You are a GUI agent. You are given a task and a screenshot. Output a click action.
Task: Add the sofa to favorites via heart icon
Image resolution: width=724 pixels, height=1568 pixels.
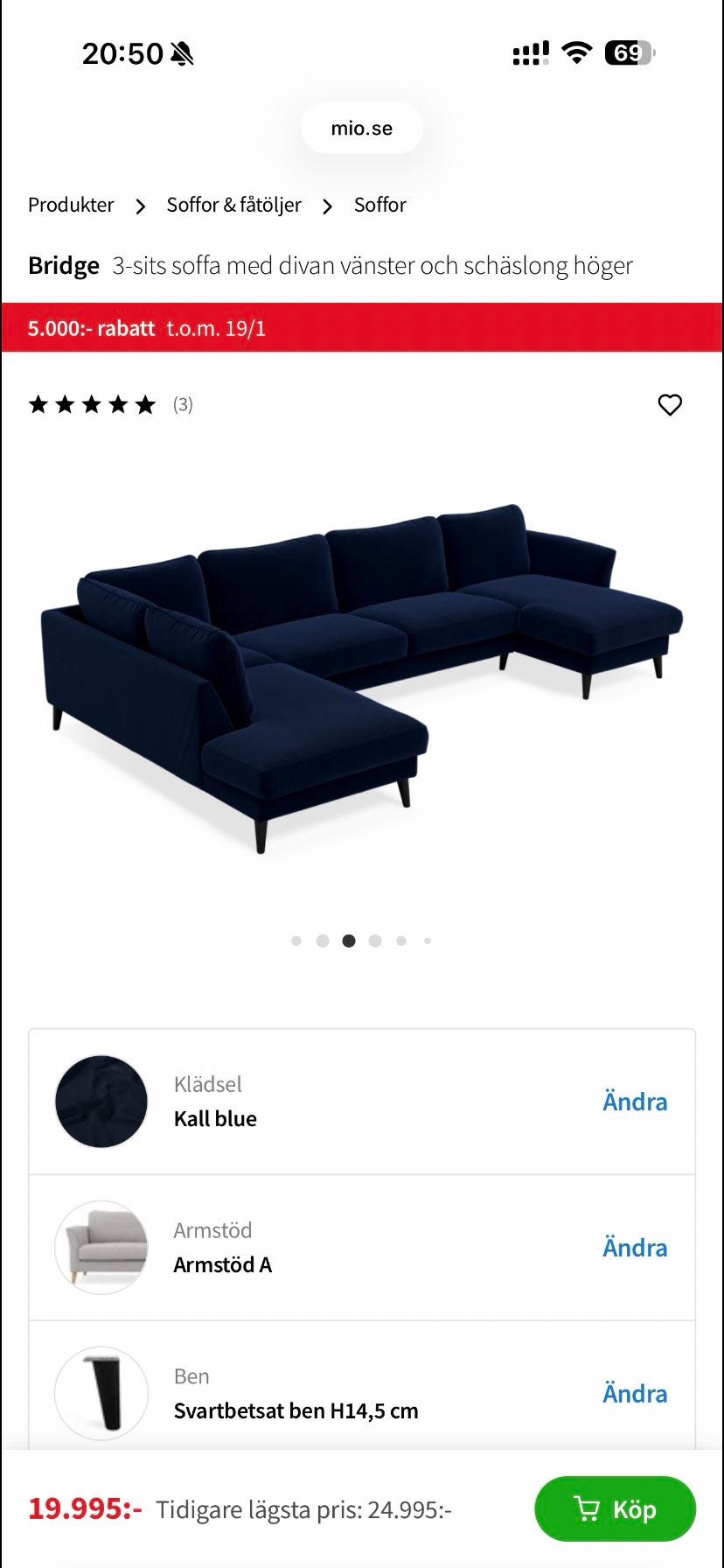point(670,404)
